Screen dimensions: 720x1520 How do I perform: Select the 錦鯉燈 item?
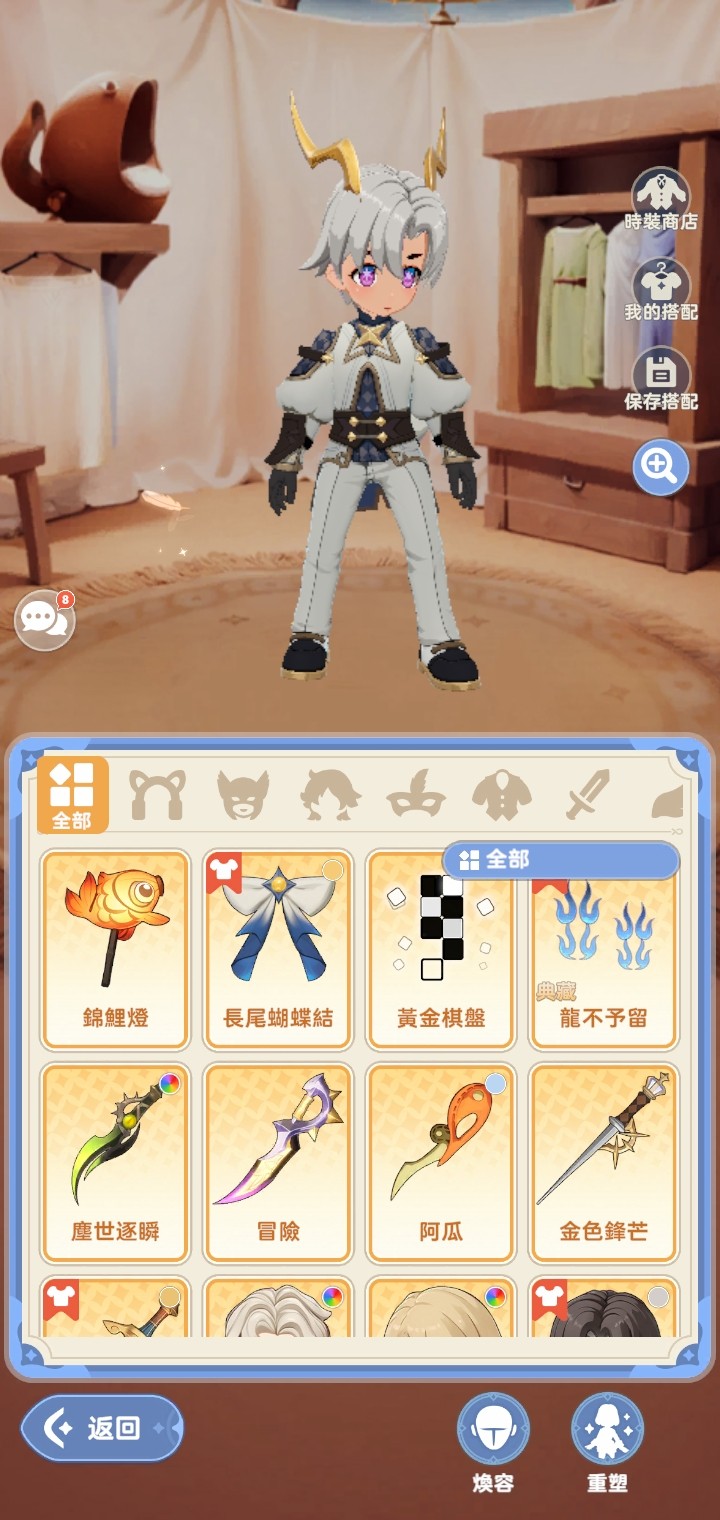coord(116,948)
